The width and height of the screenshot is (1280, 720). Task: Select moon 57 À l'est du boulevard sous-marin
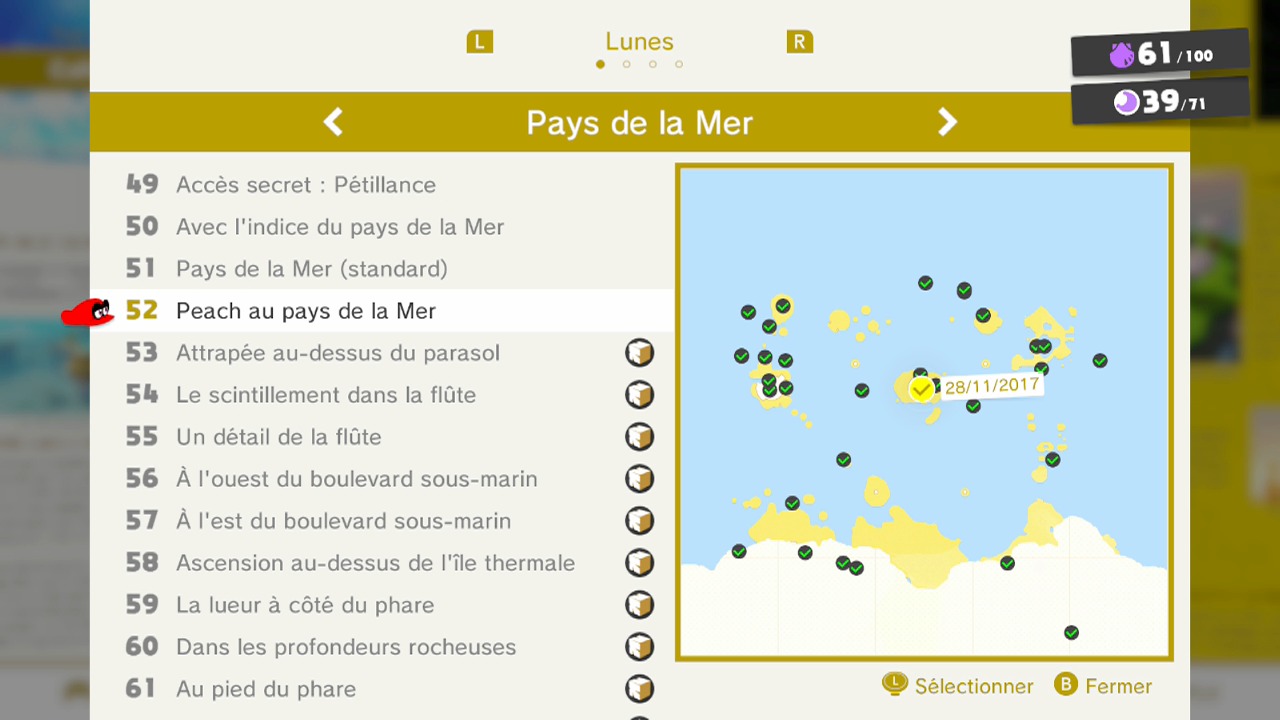pyautogui.click(x=343, y=521)
